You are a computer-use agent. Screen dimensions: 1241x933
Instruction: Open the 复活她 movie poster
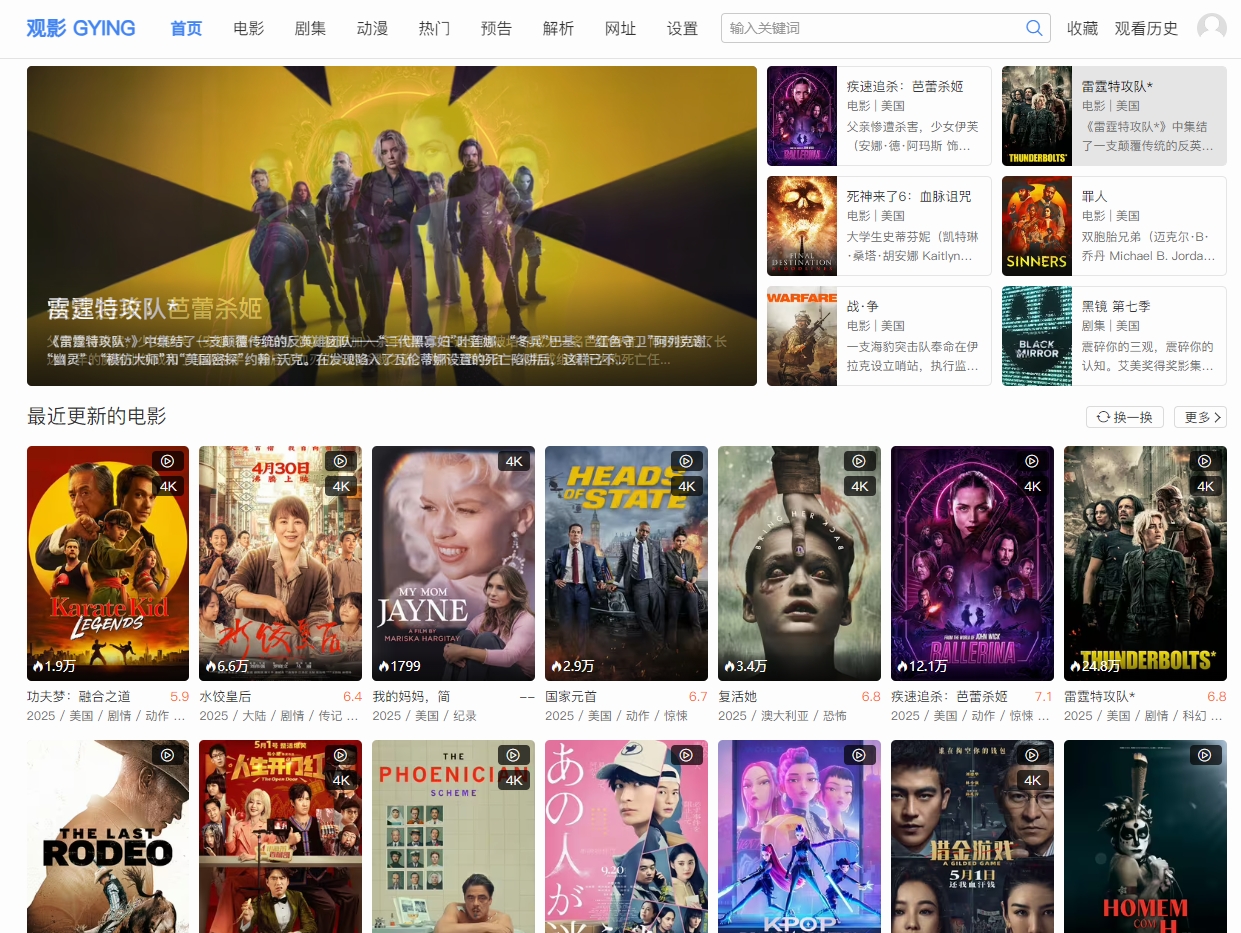coord(799,563)
